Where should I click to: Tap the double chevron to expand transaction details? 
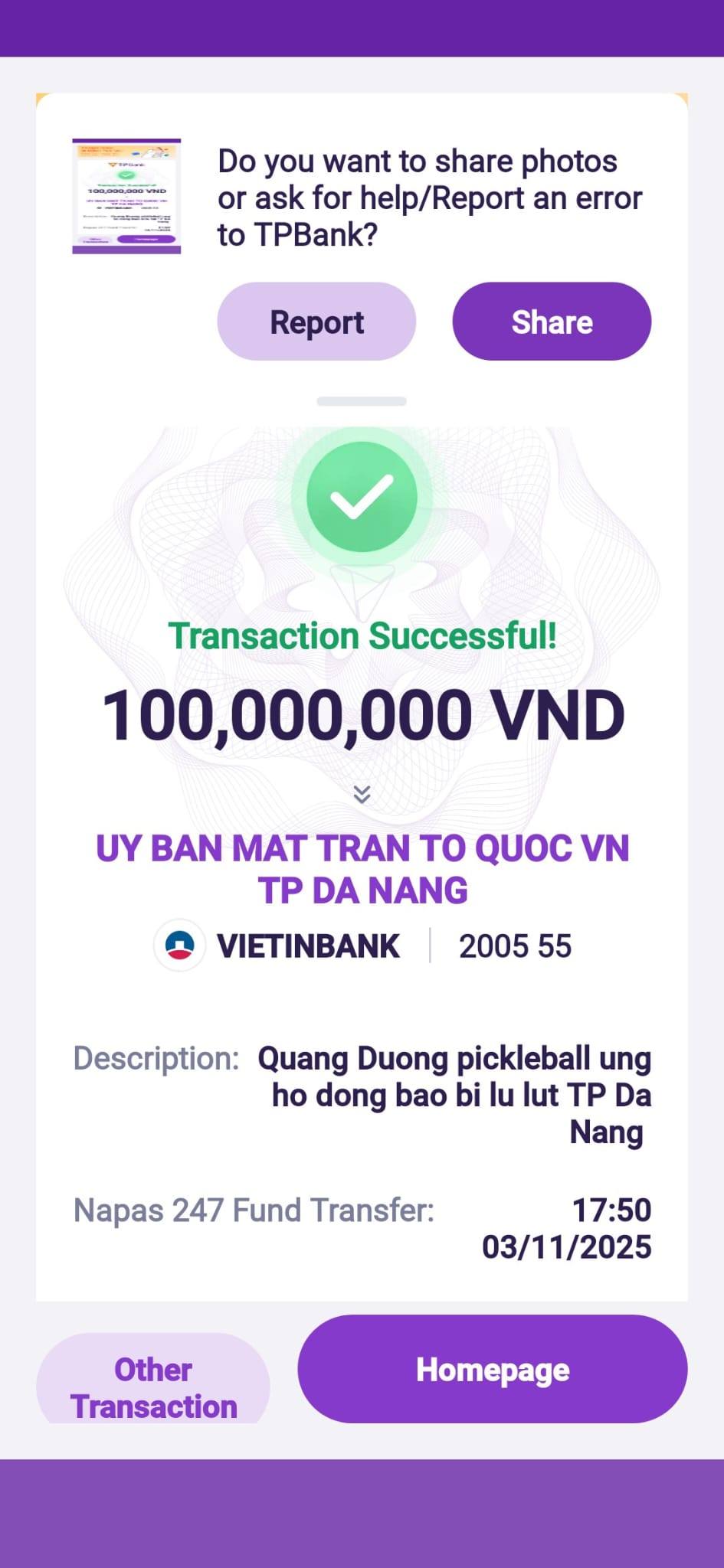(362, 792)
